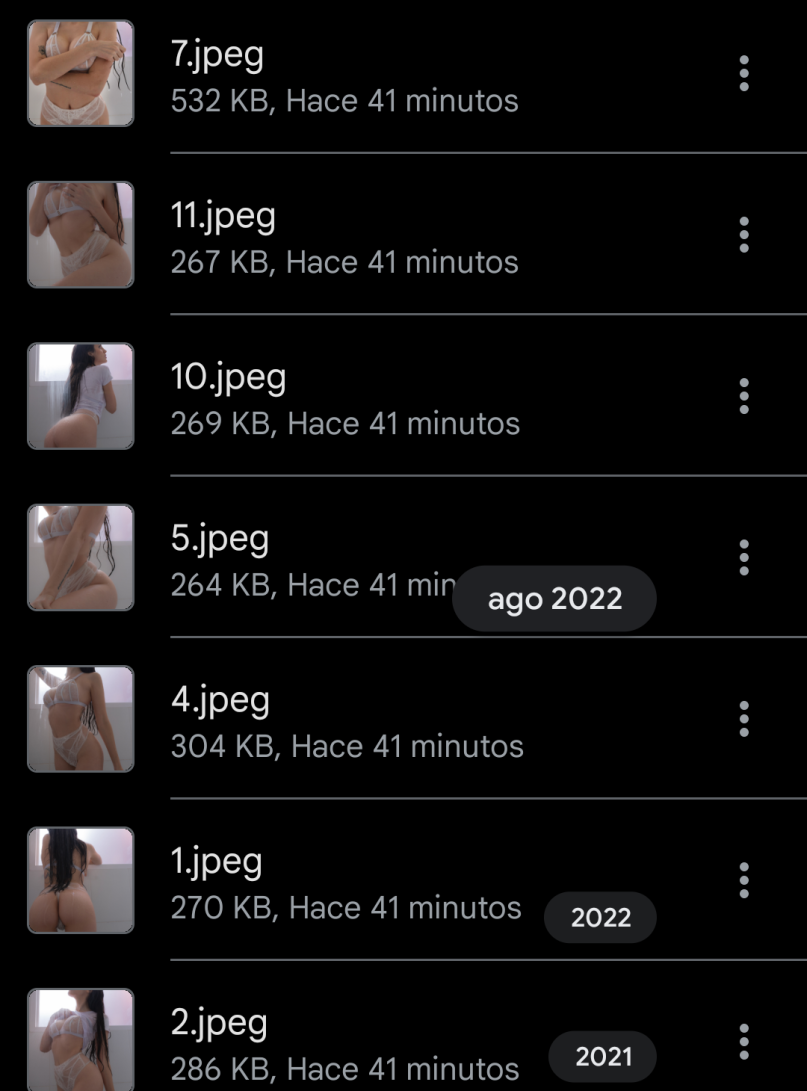807x1091 pixels.
Task: Tap the three-dot menu for 10.jpeg
Action: coord(743,396)
